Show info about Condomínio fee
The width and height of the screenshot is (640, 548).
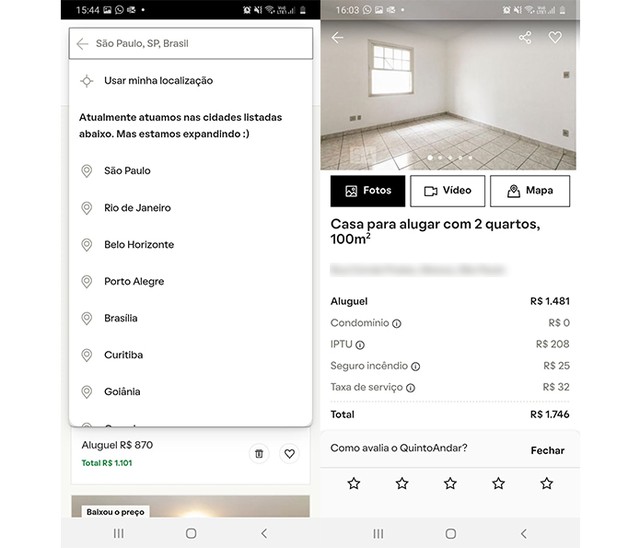pyautogui.click(x=397, y=324)
